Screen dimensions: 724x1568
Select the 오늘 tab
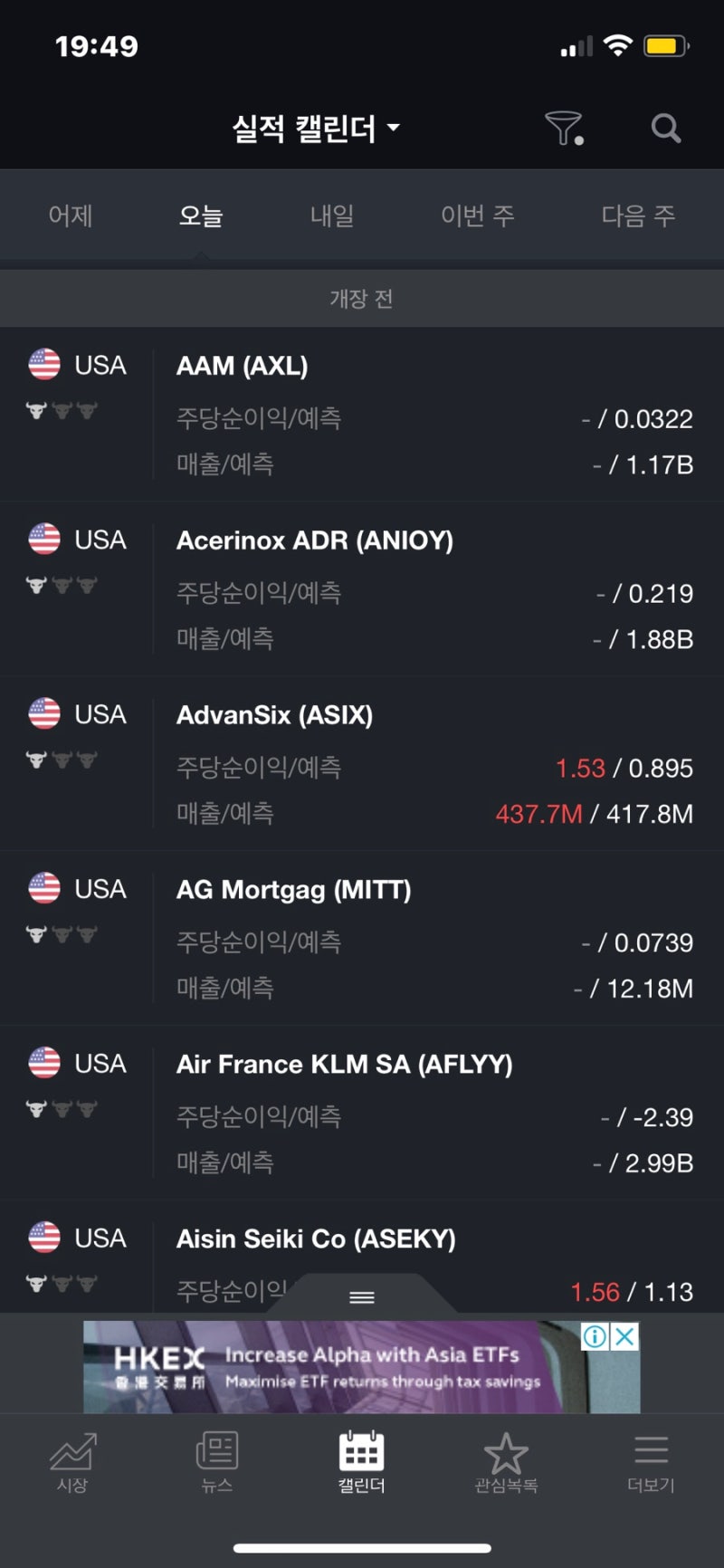[x=201, y=215]
